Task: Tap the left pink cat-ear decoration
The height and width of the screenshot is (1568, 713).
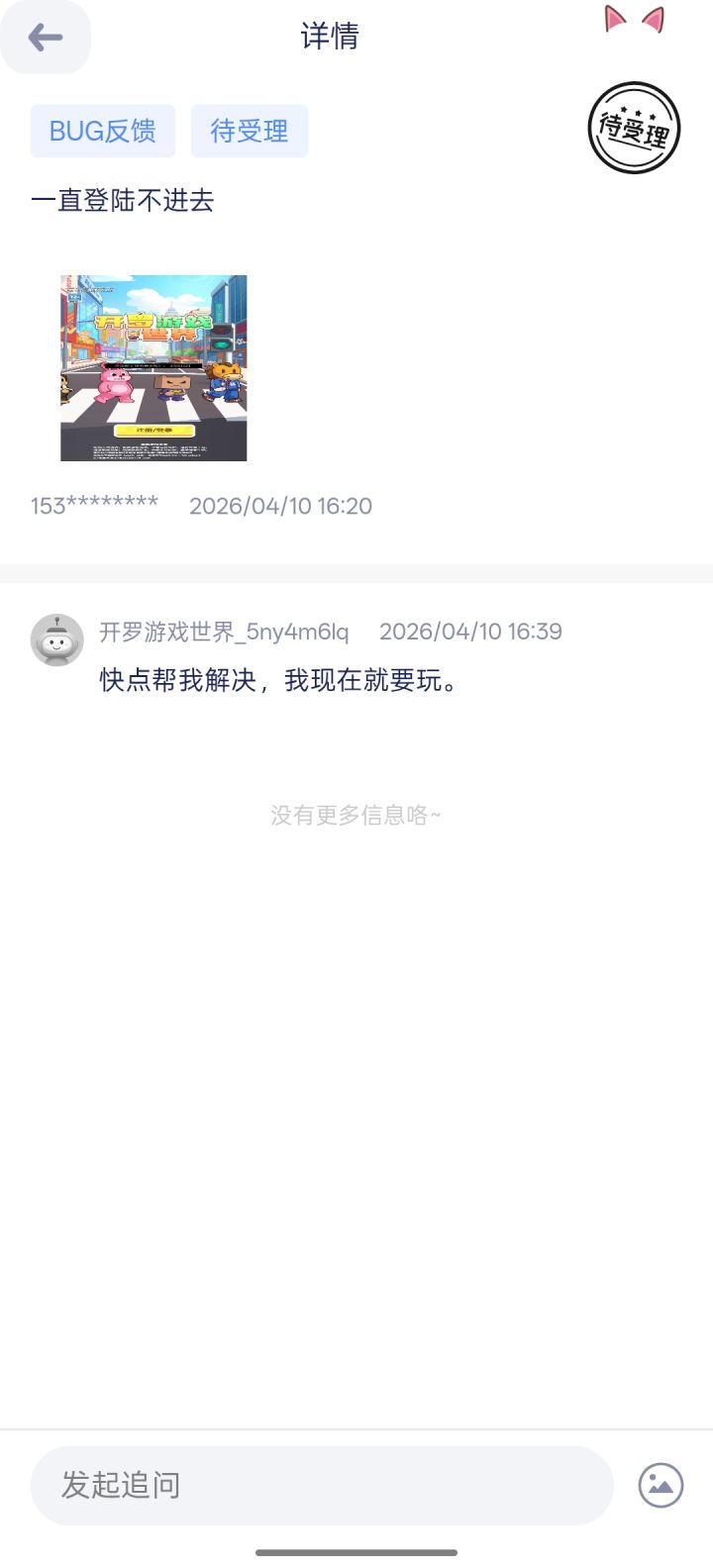Action: (615, 20)
